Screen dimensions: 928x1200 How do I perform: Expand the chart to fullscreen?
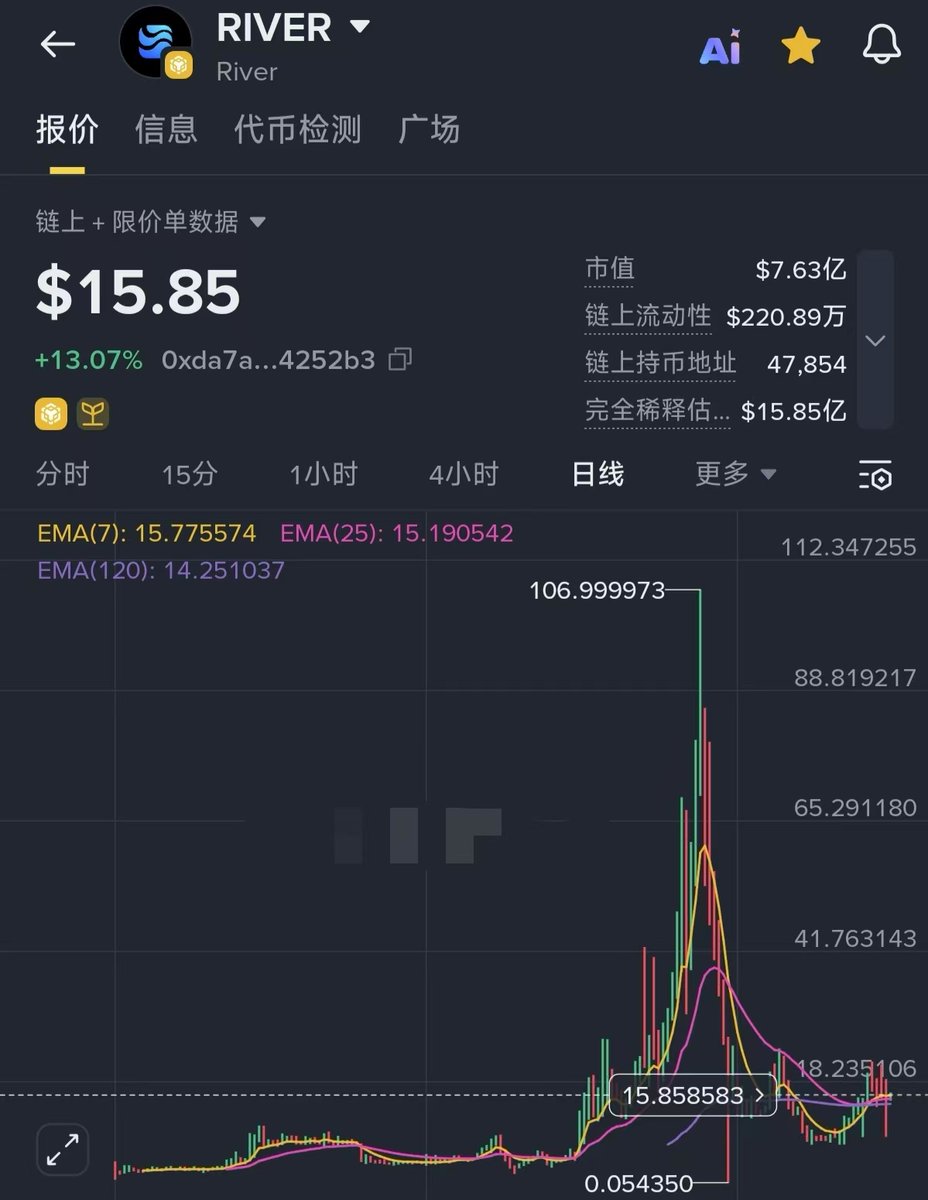pyautogui.click(x=63, y=1148)
